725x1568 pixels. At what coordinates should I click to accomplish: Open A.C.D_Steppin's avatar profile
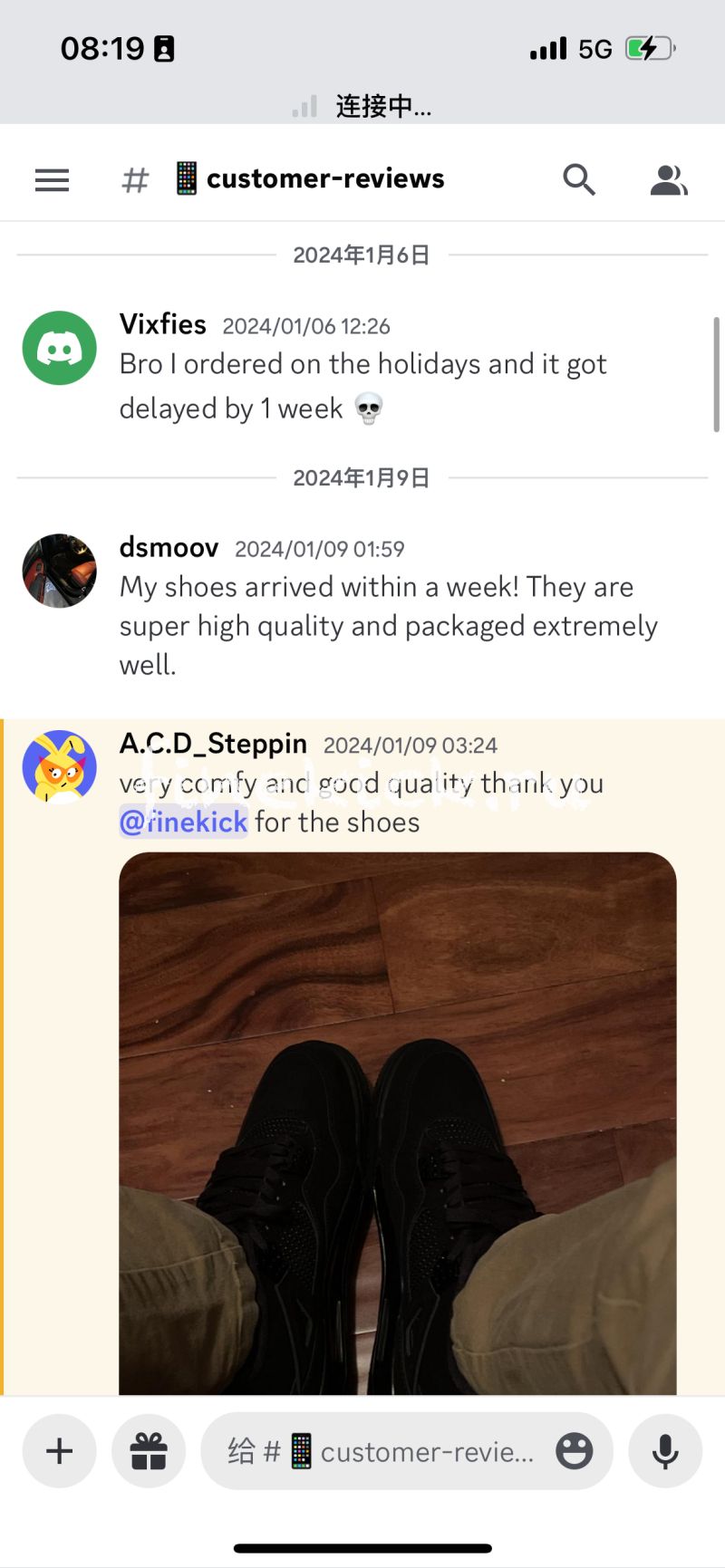pyautogui.click(x=60, y=767)
